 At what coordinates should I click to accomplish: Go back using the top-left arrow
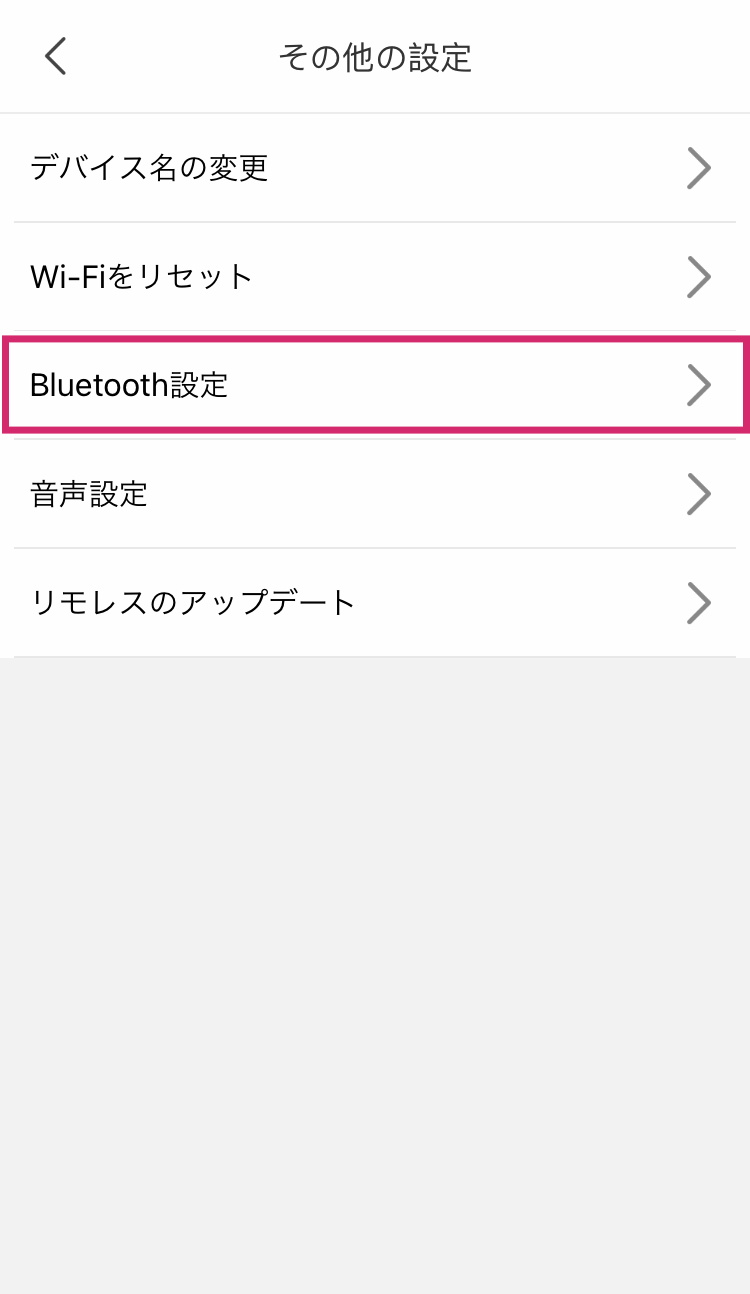(x=56, y=56)
